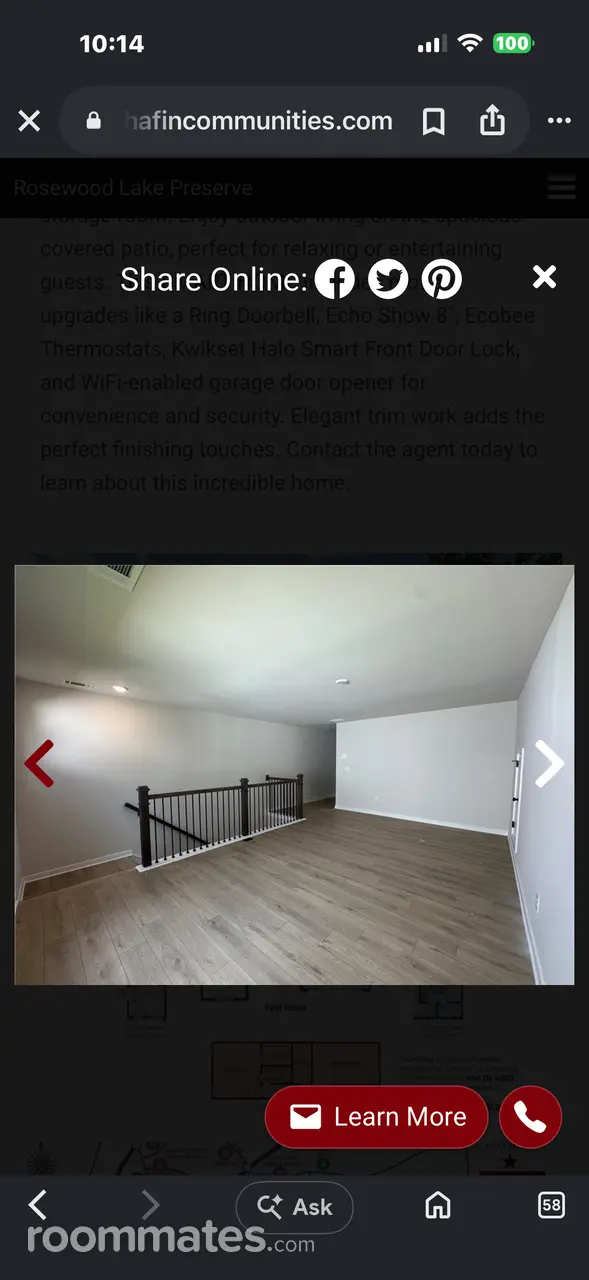Close the photo lightbox overlay
The width and height of the screenshot is (589, 1280).
(544, 277)
